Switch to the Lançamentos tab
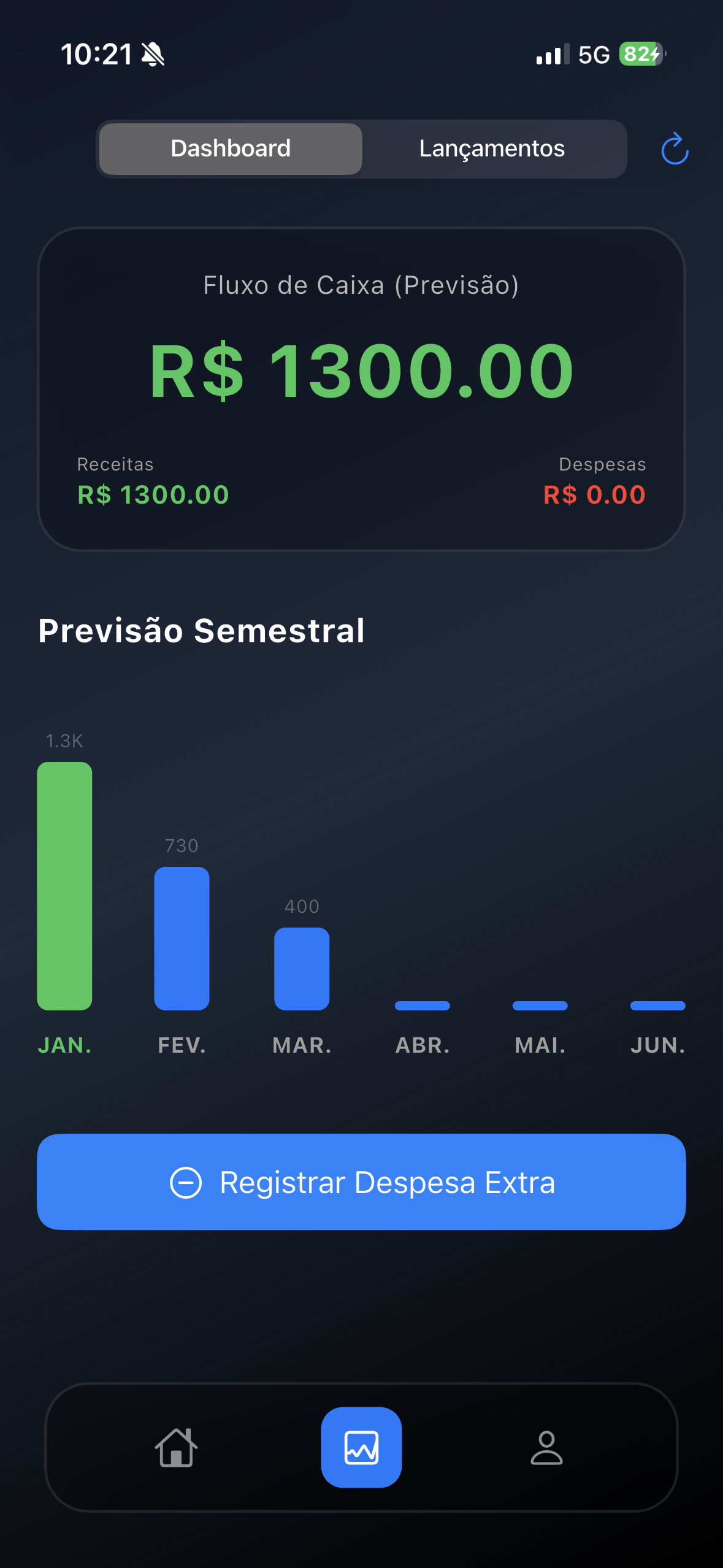This screenshot has height=1568, width=723. point(492,149)
